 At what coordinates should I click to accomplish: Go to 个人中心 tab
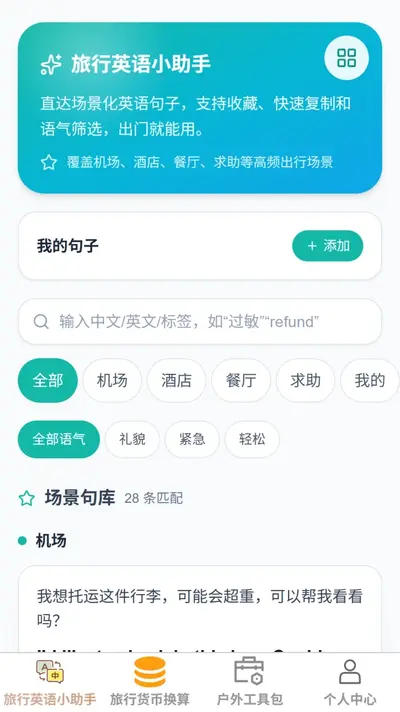point(350,682)
